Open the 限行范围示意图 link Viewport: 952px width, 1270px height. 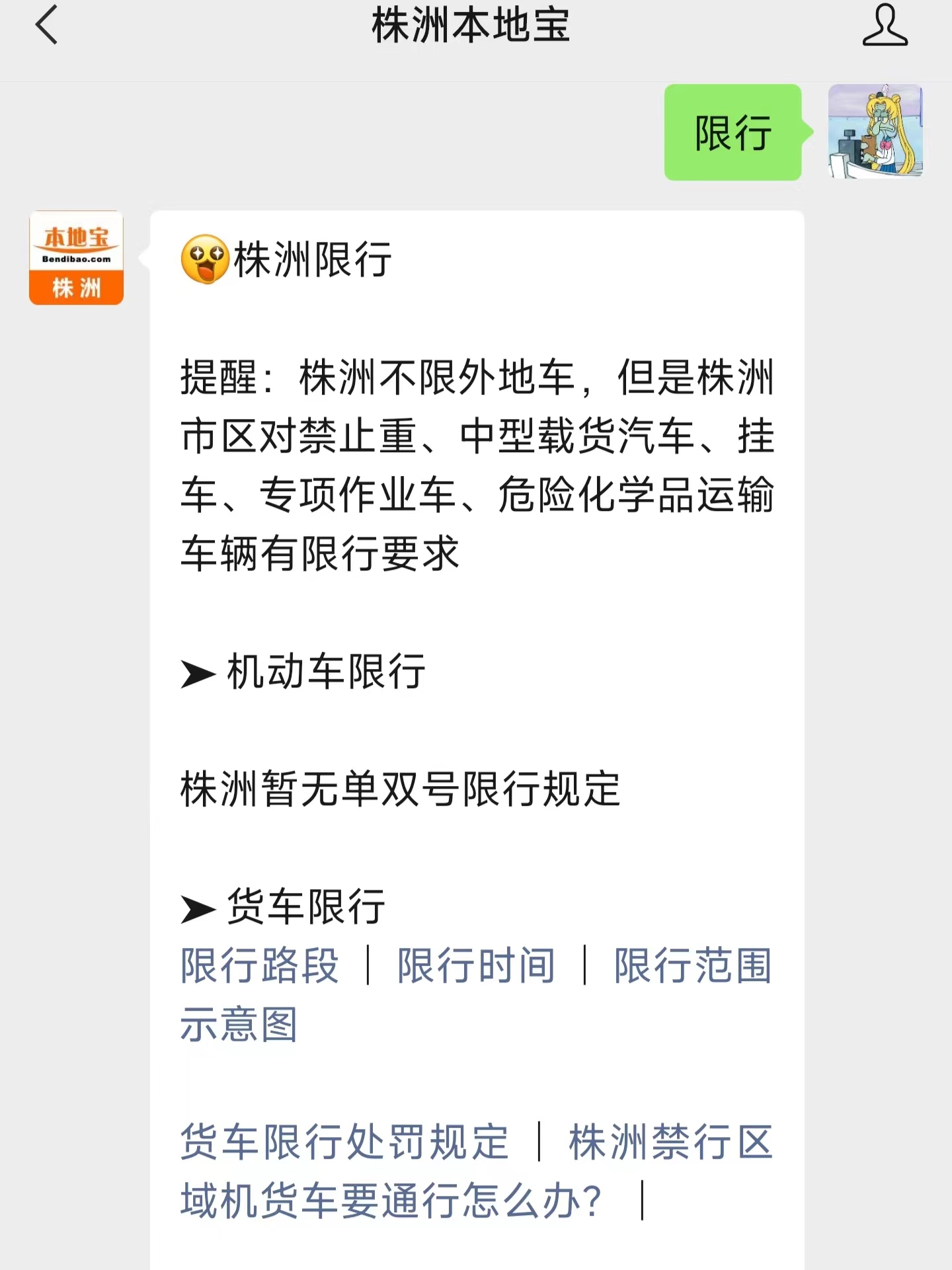pyautogui.click(x=692, y=965)
